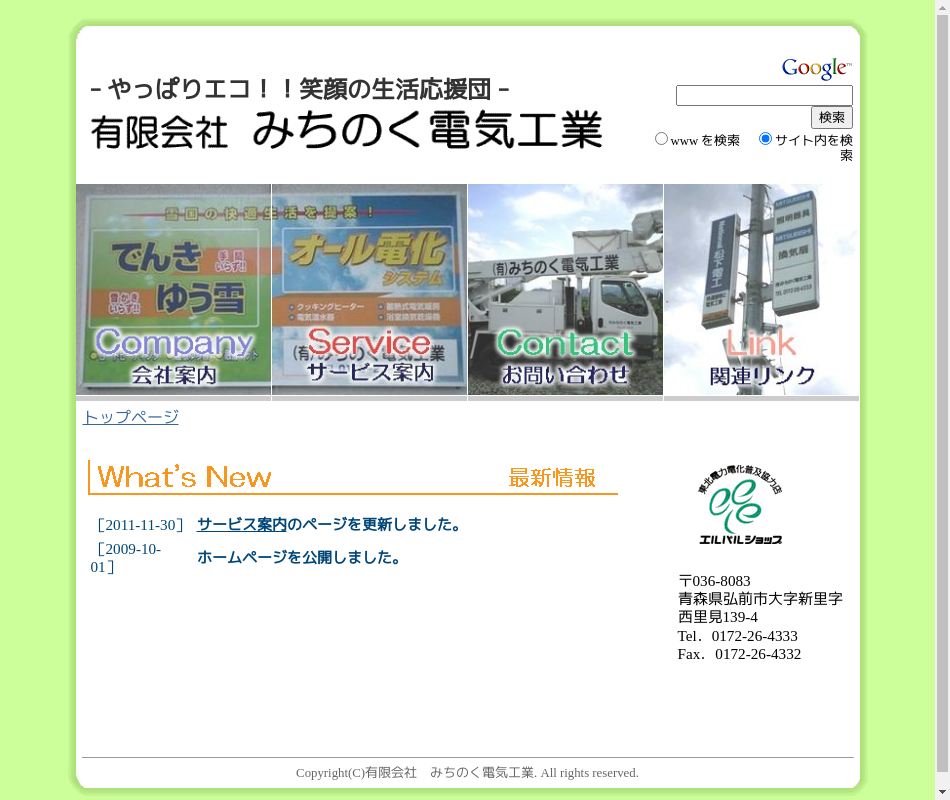
Task: Open the Contact お問い合わせ tile
Action: click(x=565, y=291)
